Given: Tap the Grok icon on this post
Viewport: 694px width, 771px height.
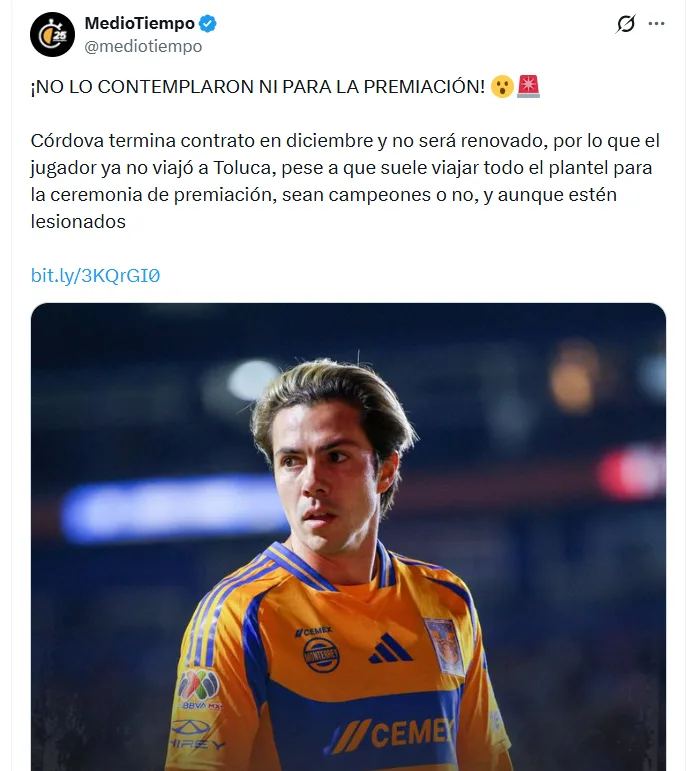Looking at the screenshot, I should pos(626,24).
